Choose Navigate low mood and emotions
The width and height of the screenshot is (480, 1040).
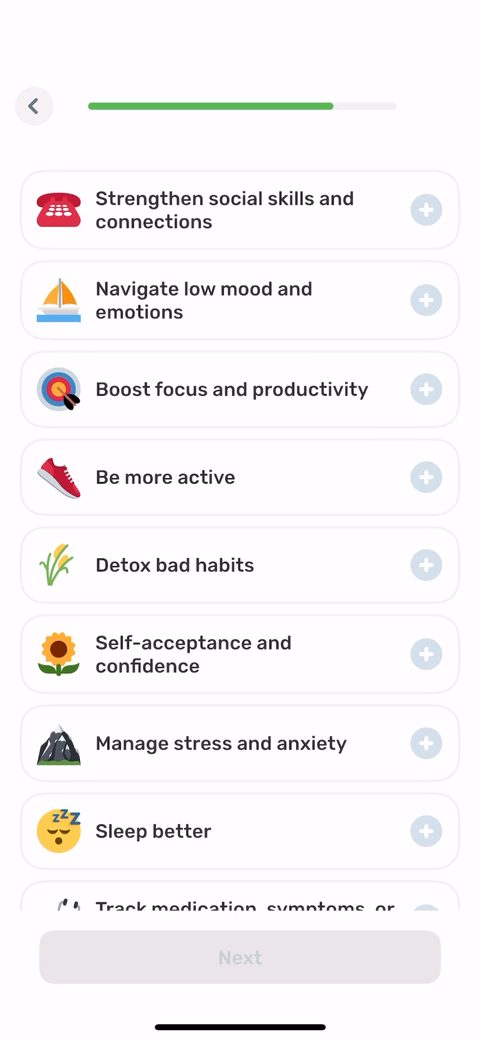240,300
